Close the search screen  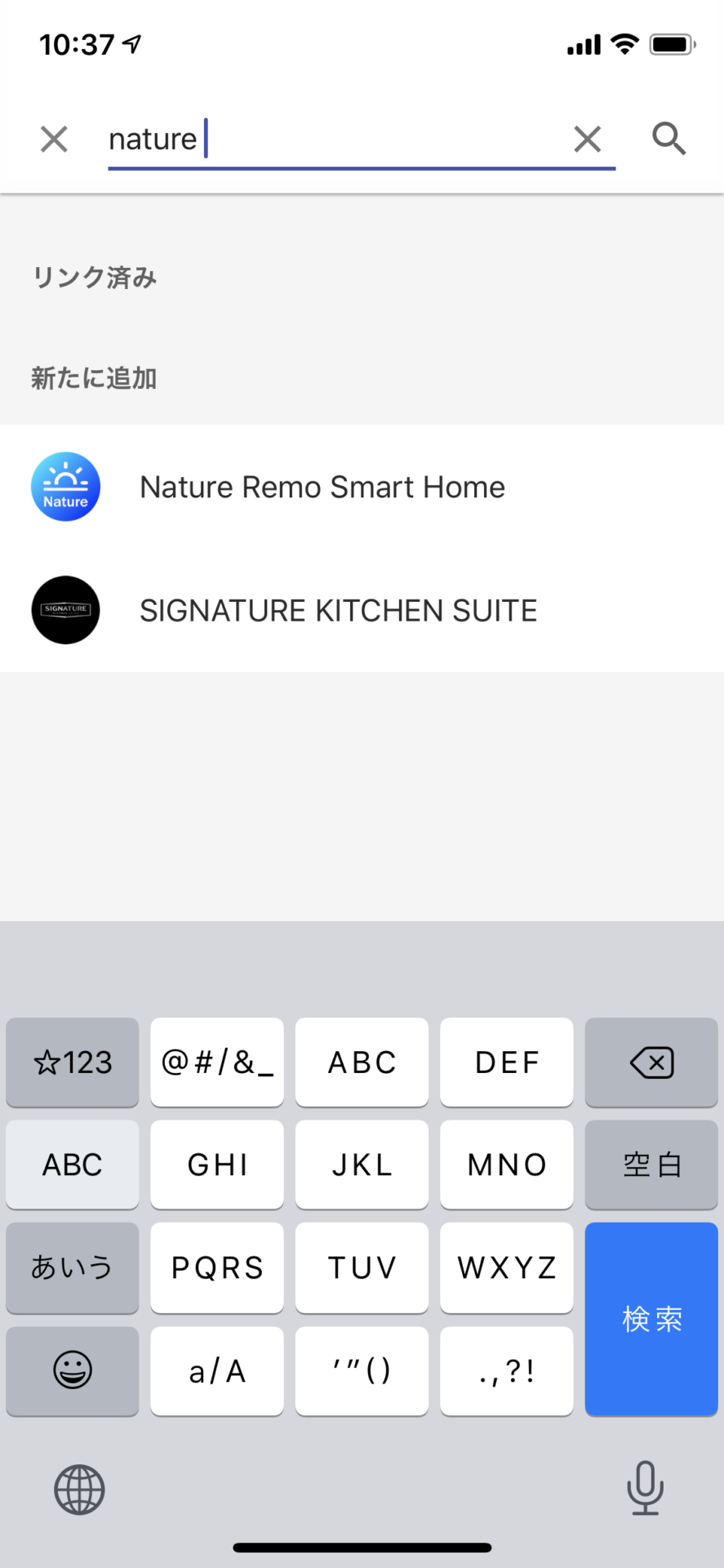(x=54, y=139)
